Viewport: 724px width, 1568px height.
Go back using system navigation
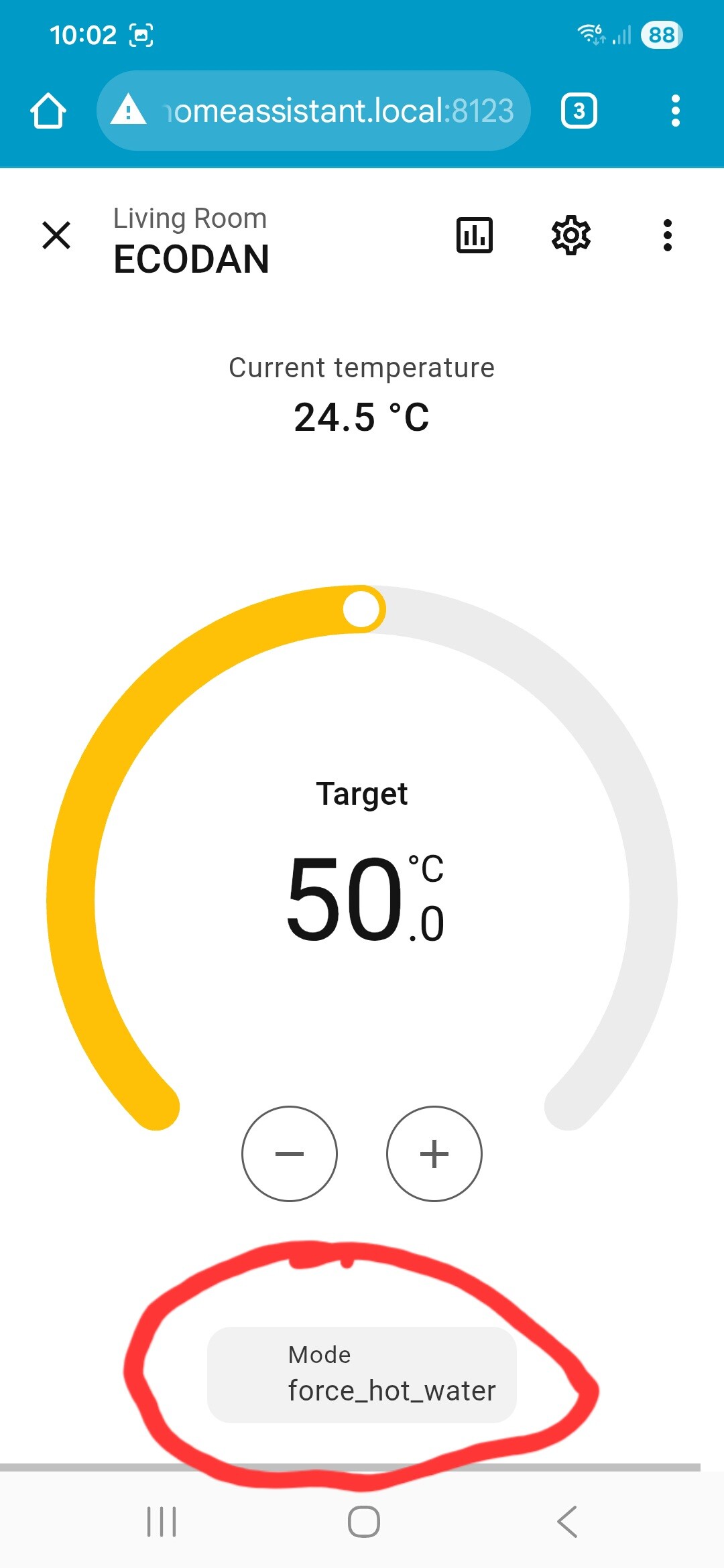(567, 1522)
